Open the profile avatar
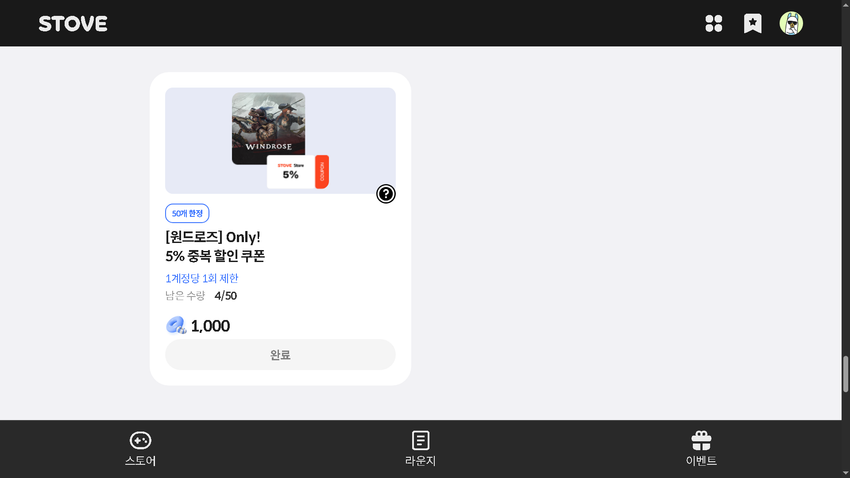The height and width of the screenshot is (478, 850). pyautogui.click(x=791, y=24)
